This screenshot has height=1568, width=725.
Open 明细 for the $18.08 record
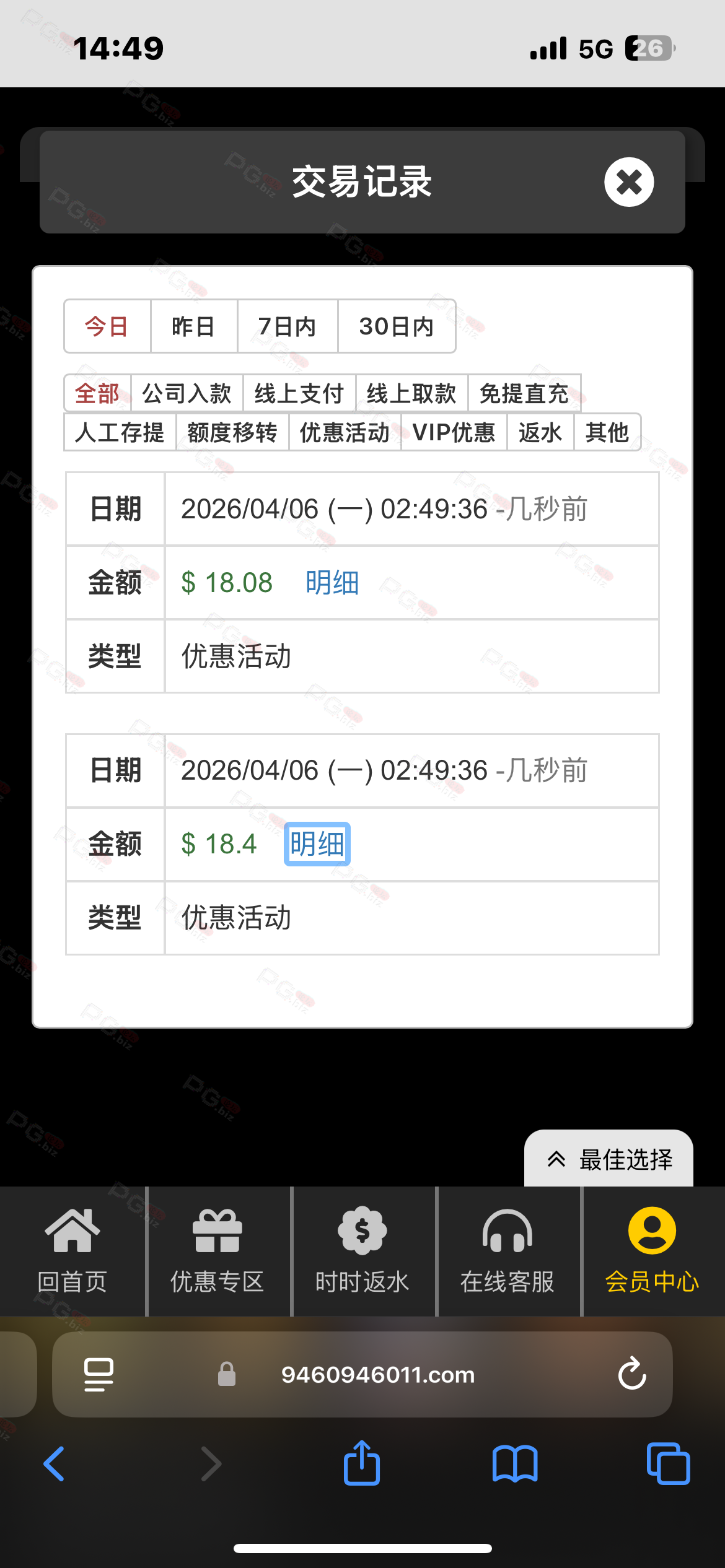tap(332, 583)
